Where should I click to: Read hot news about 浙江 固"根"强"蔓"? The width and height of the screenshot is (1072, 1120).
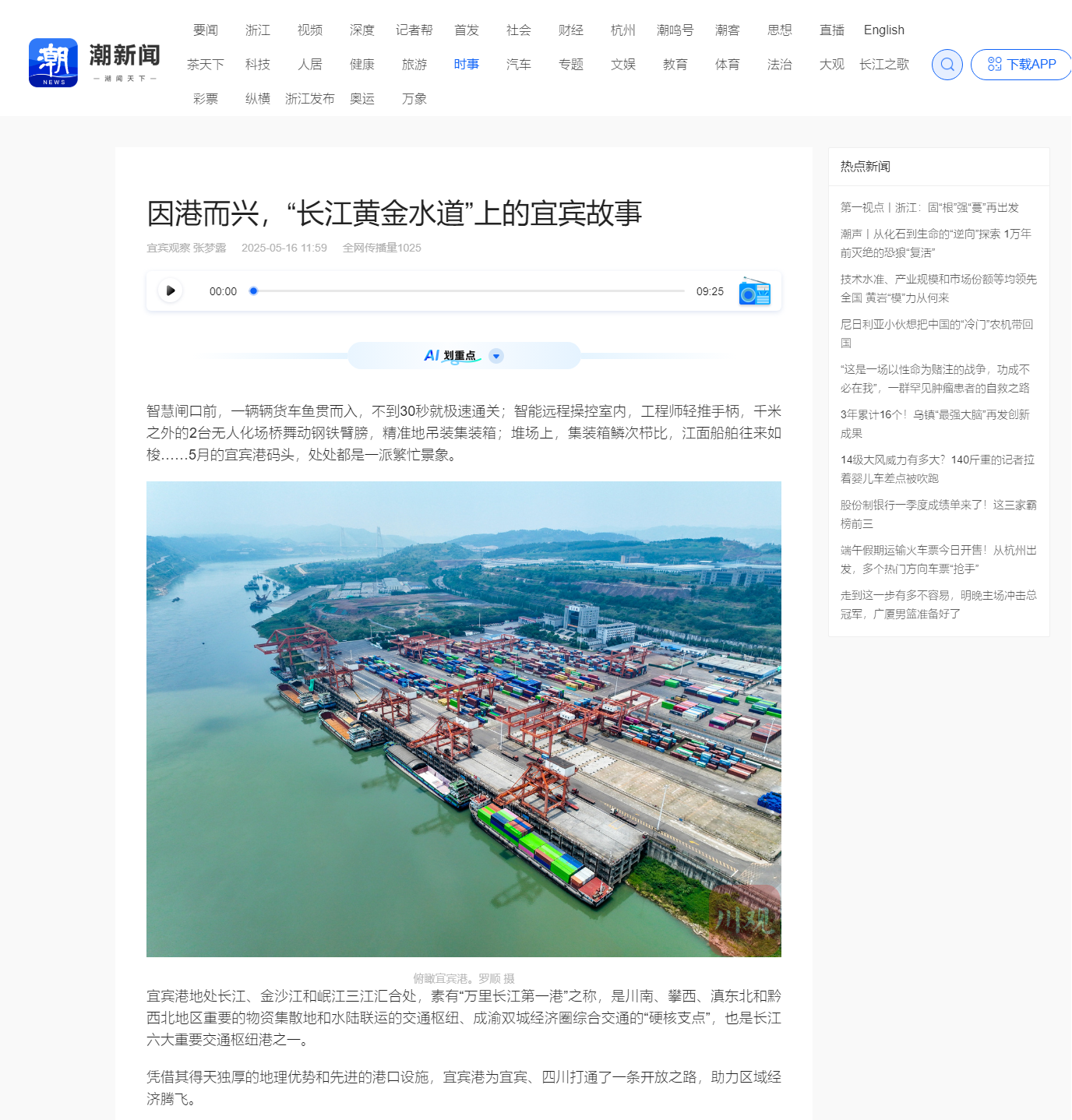pyautogui.click(x=929, y=208)
